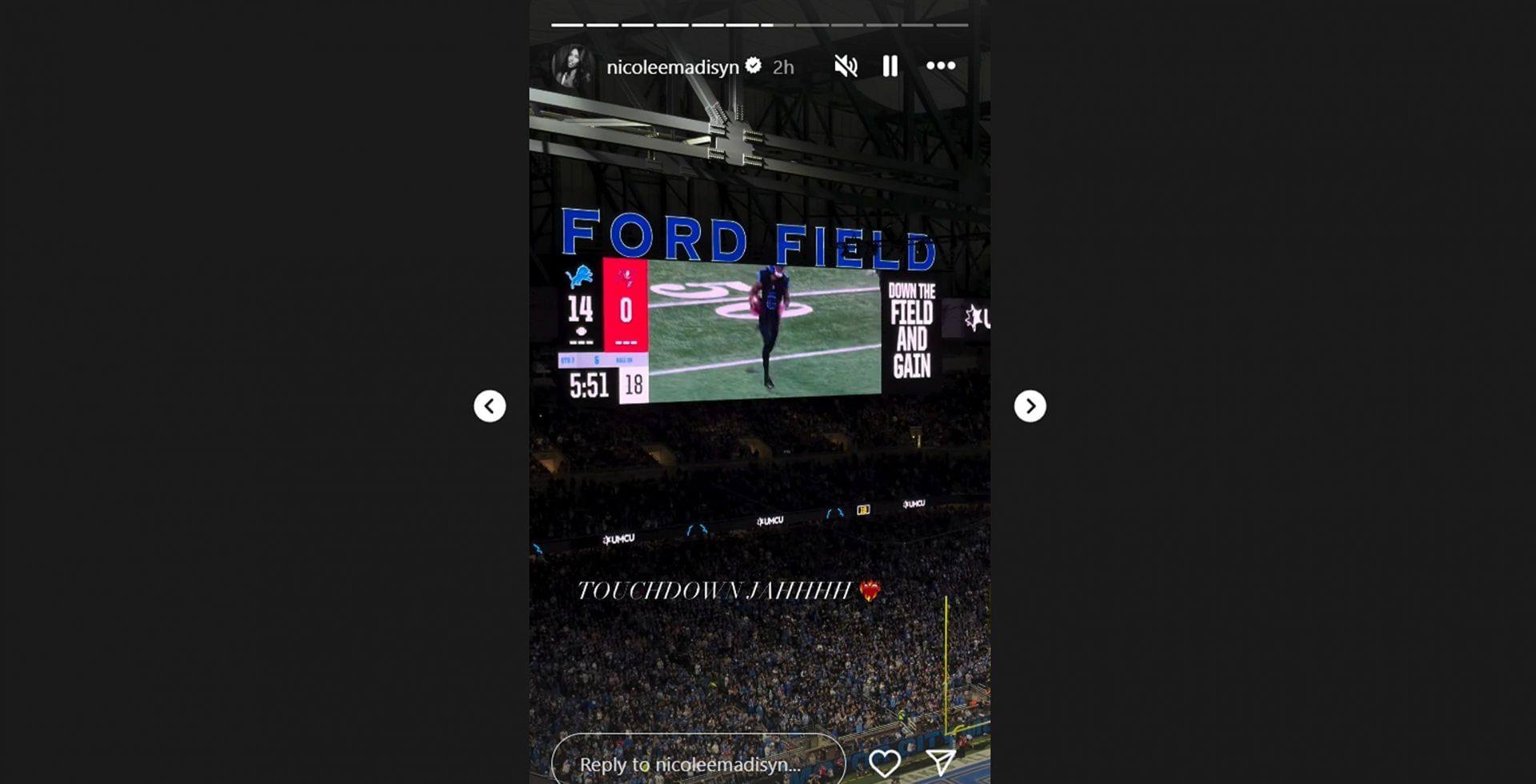Image resolution: width=1536 pixels, height=784 pixels.
Task: Reply to nicoleemadisyn's story
Action: point(696,763)
